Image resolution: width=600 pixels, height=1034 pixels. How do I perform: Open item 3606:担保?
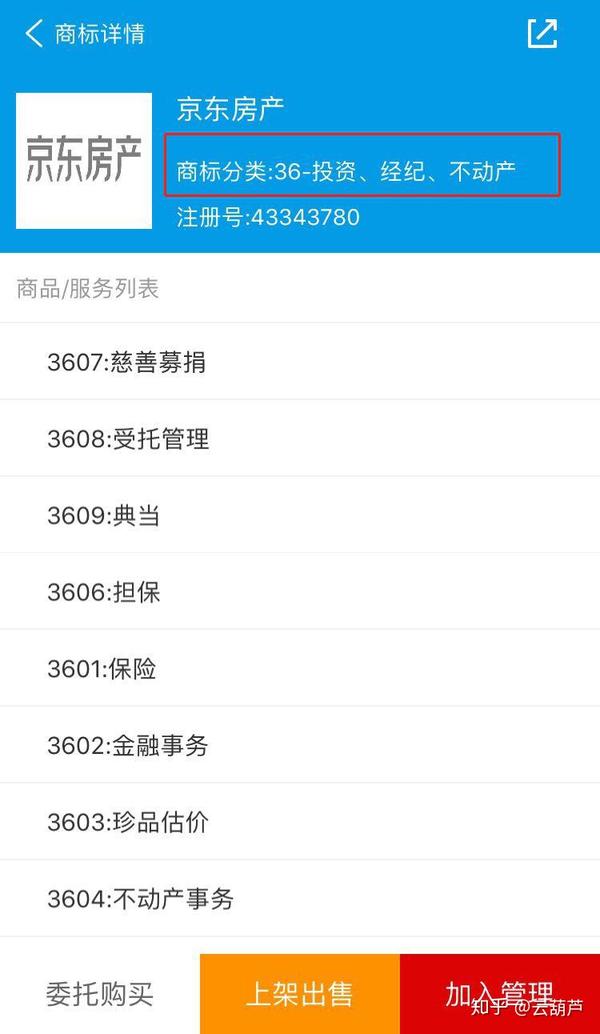(x=300, y=592)
